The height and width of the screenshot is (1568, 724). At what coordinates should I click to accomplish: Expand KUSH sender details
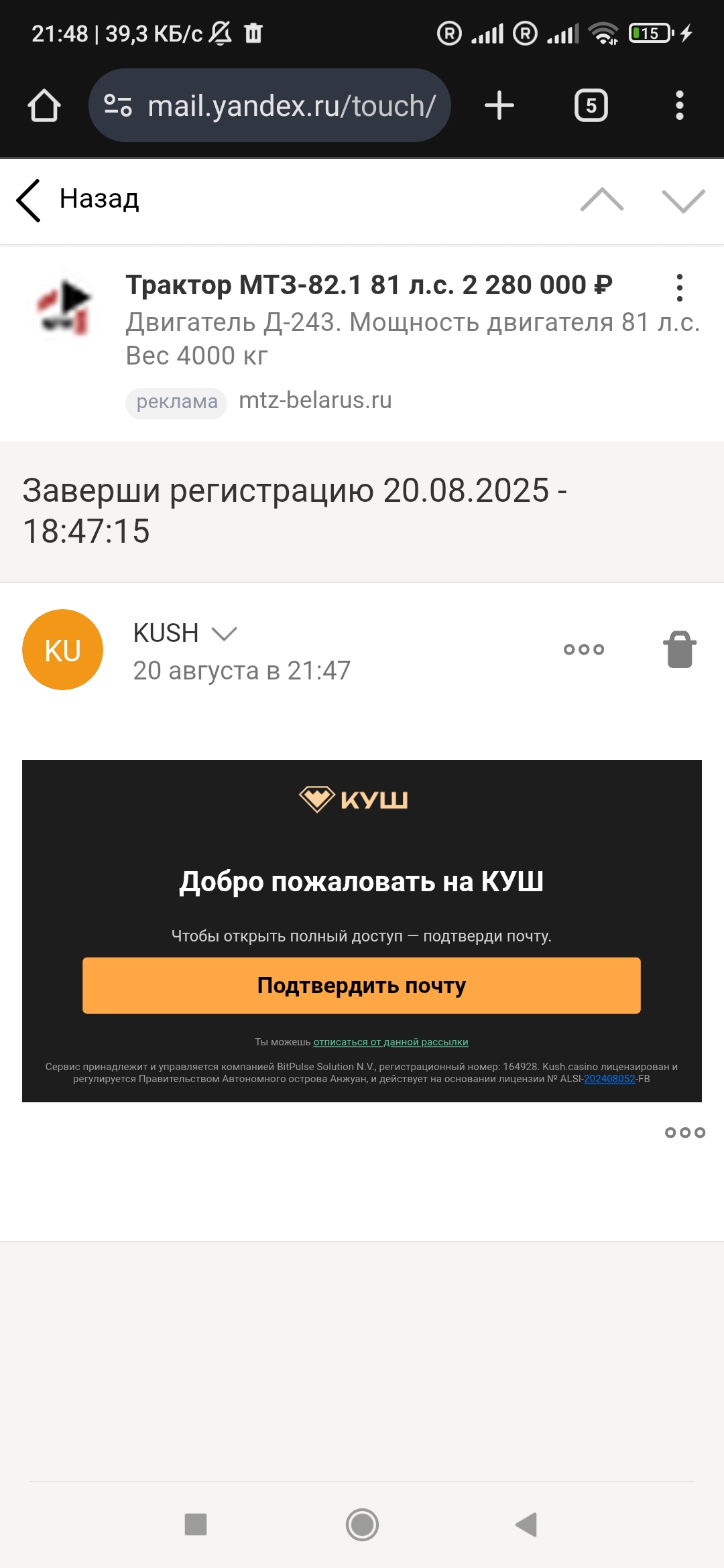tap(224, 633)
